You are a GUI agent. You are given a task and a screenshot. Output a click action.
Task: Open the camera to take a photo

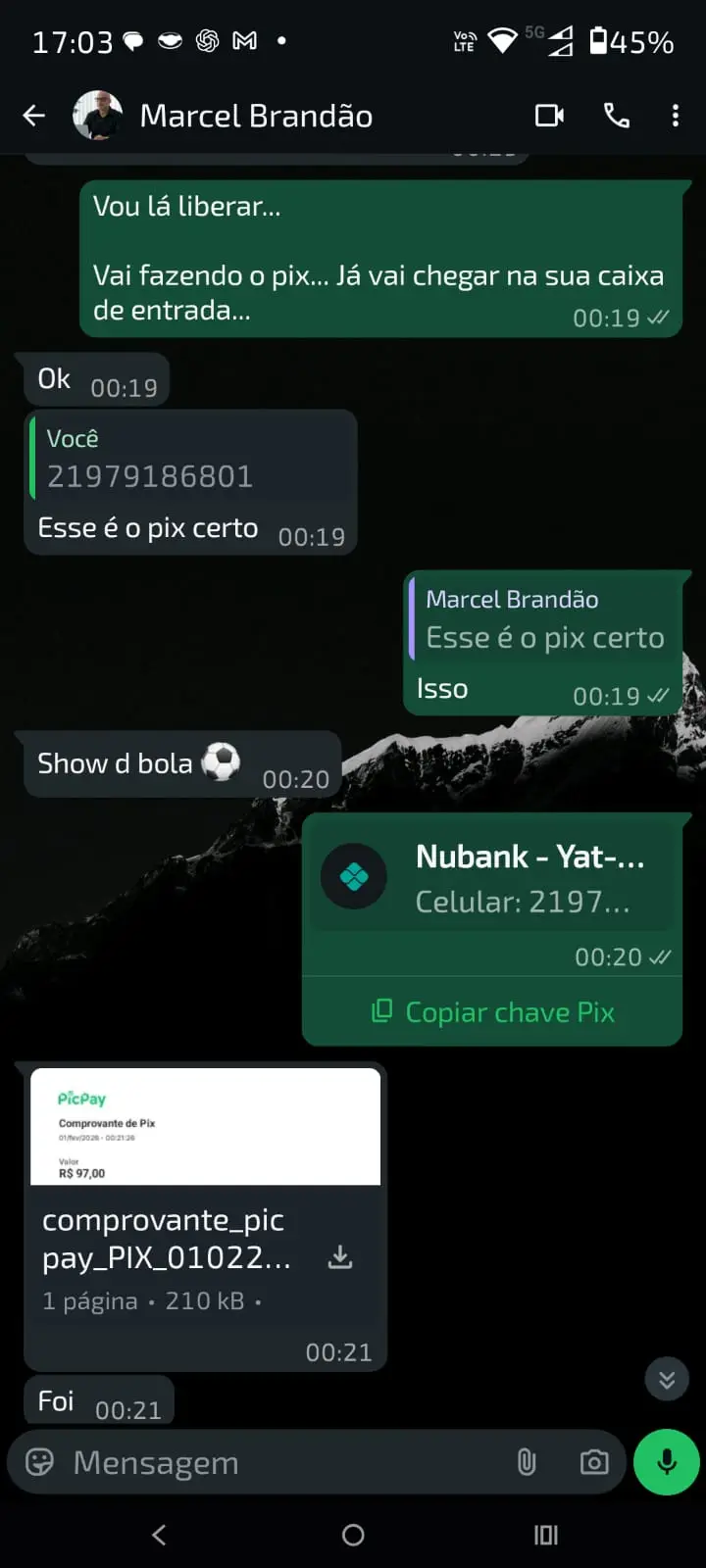[593, 1461]
